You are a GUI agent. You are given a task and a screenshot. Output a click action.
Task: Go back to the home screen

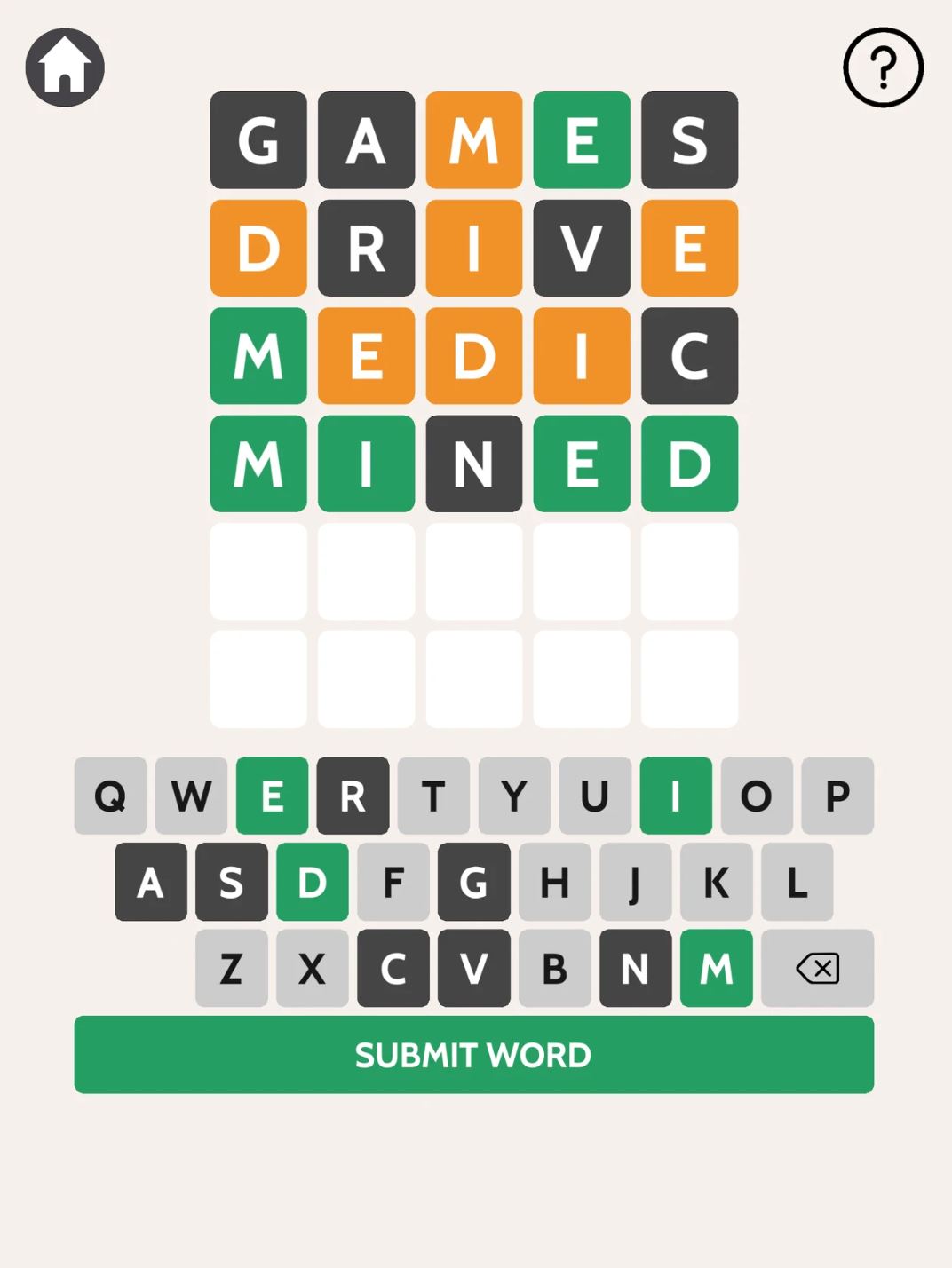[65, 67]
